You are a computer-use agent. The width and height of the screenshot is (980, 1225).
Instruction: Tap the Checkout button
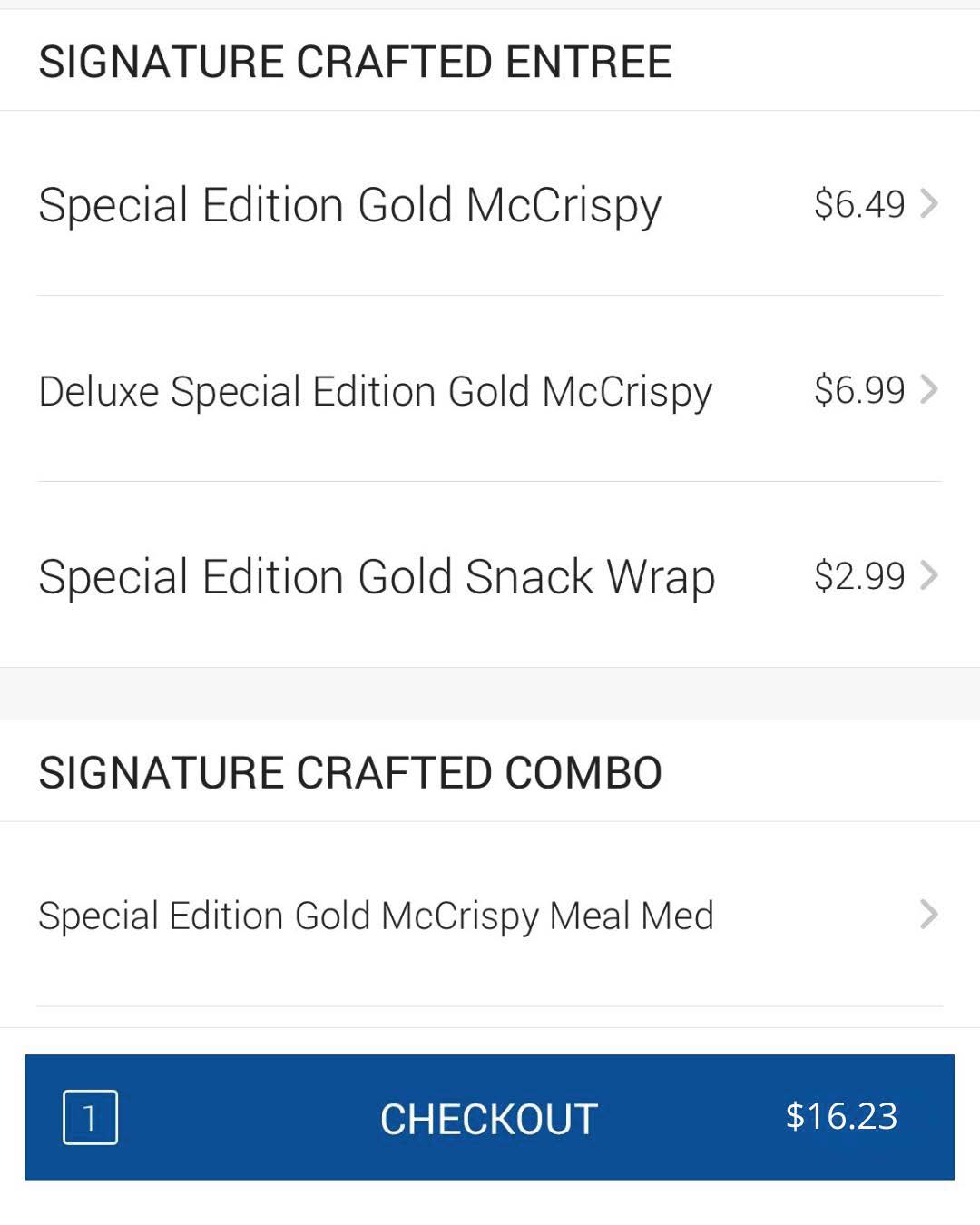click(489, 1117)
